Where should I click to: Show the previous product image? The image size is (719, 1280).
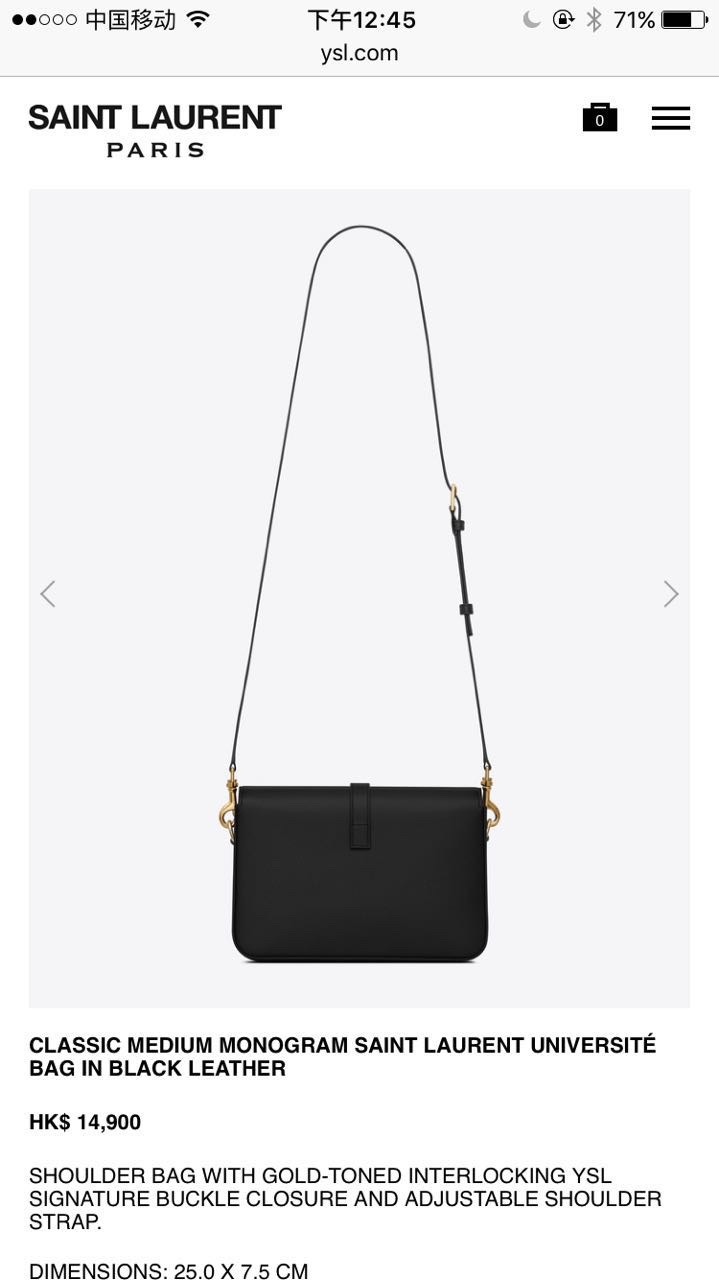(x=48, y=594)
